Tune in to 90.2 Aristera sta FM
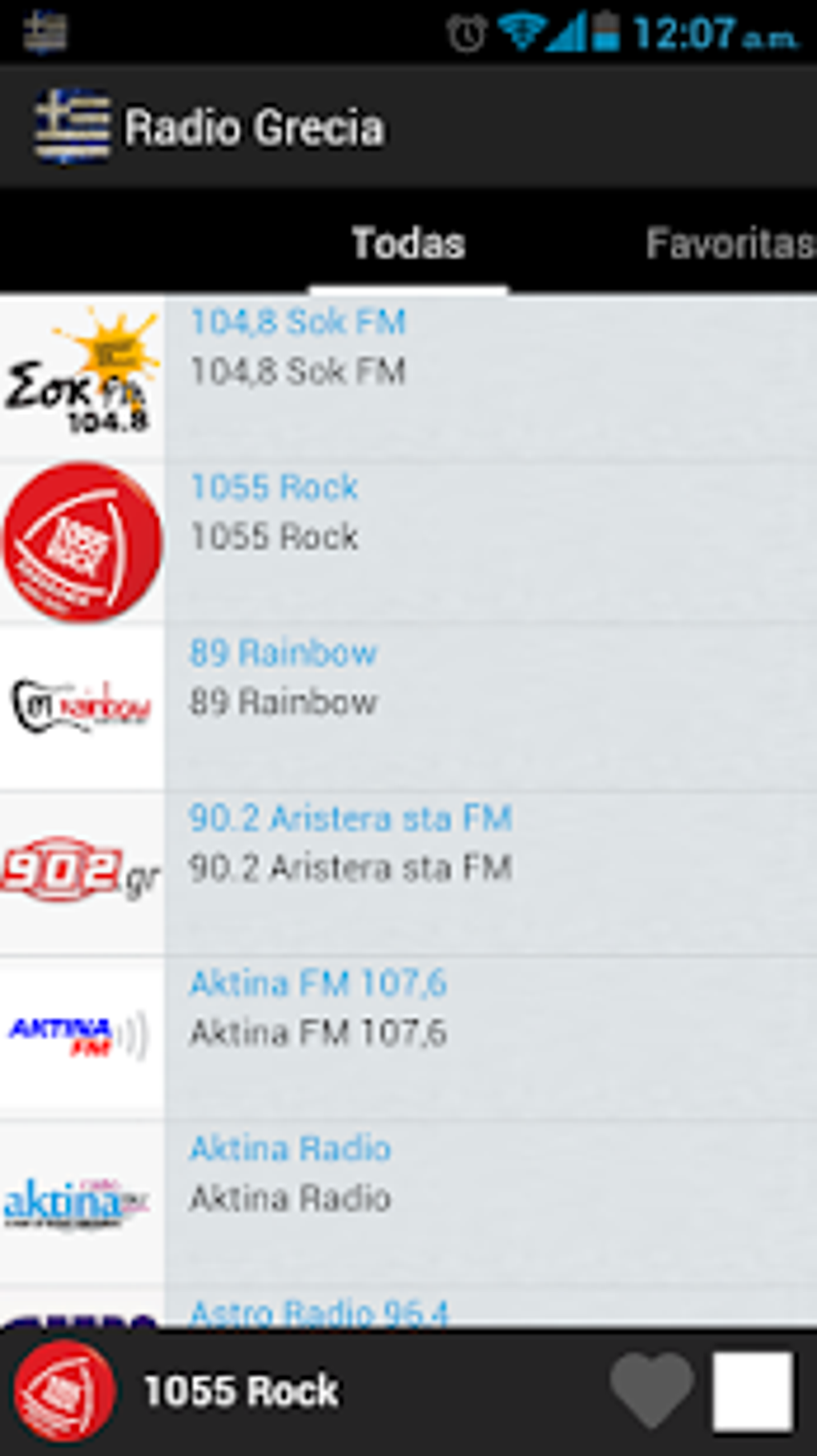This screenshot has width=817, height=1456. tap(408, 872)
